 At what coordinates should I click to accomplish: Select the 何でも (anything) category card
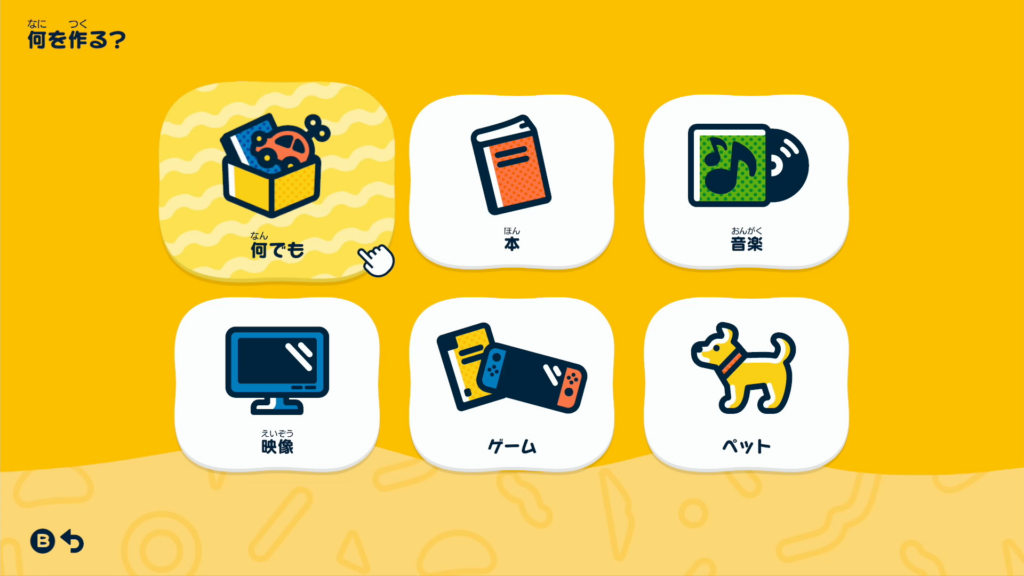click(x=277, y=182)
